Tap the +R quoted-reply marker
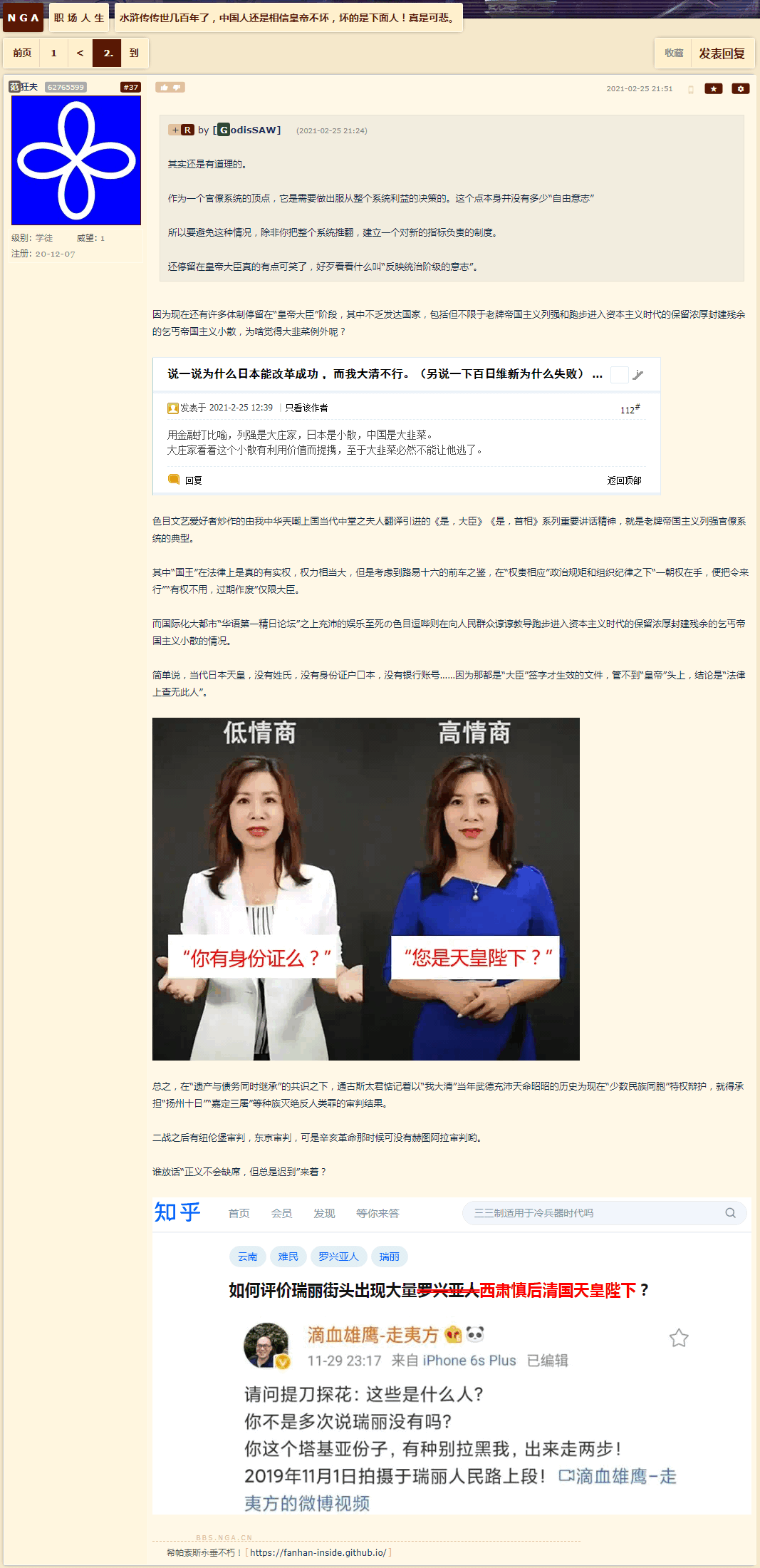The height and width of the screenshot is (1568, 760). (181, 130)
